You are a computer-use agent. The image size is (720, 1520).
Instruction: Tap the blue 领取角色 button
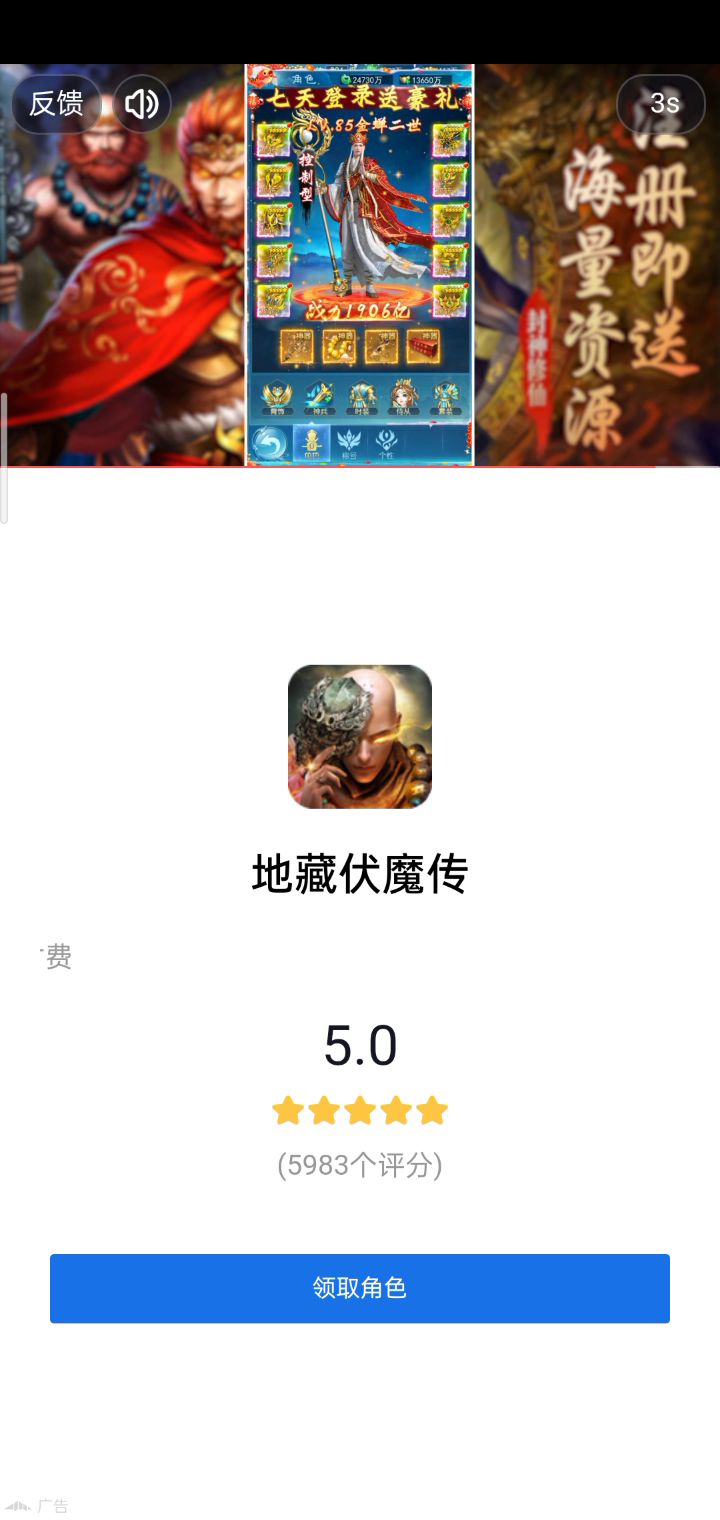click(360, 1288)
